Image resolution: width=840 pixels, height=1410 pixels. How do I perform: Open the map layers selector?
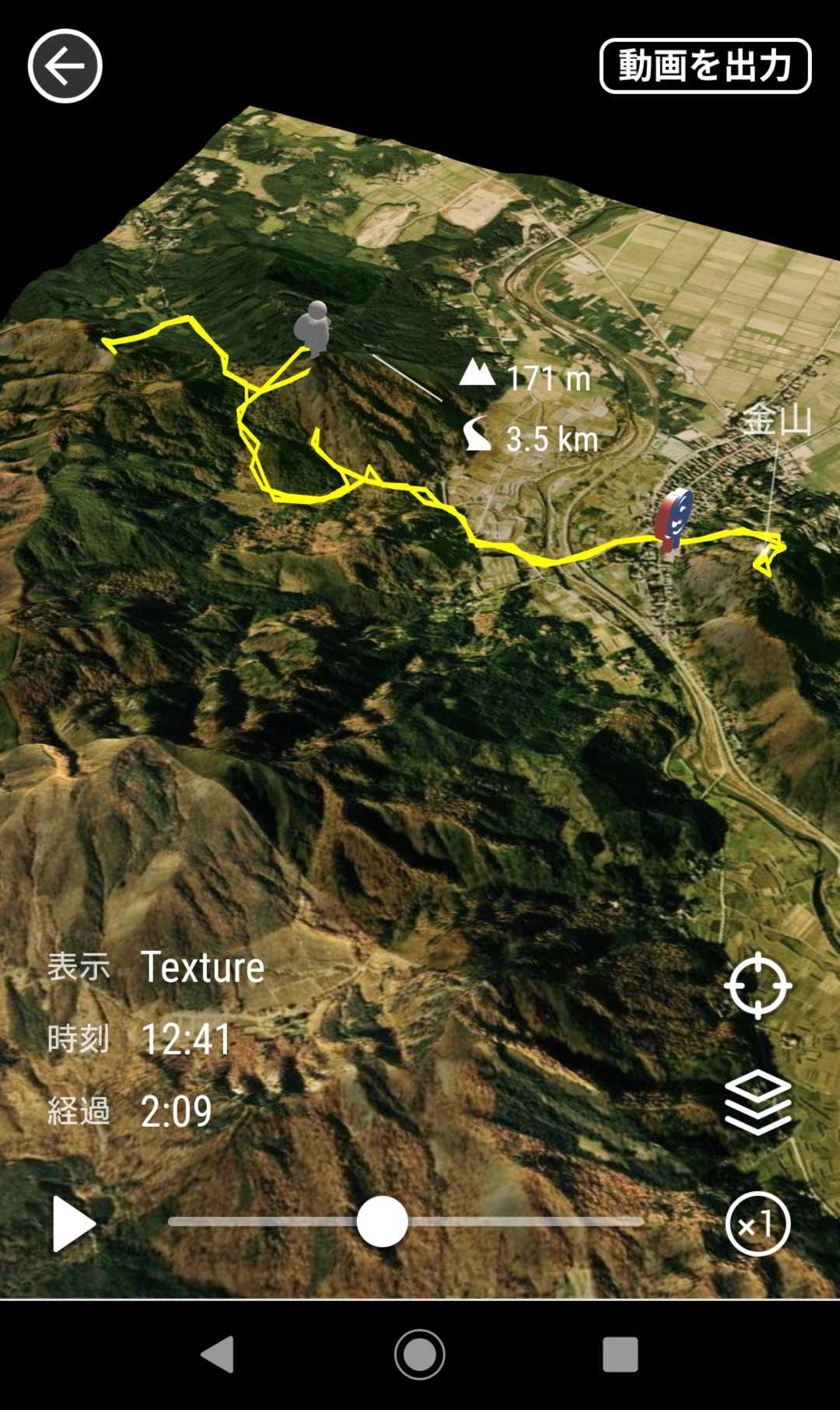[x=758, y=1103]
